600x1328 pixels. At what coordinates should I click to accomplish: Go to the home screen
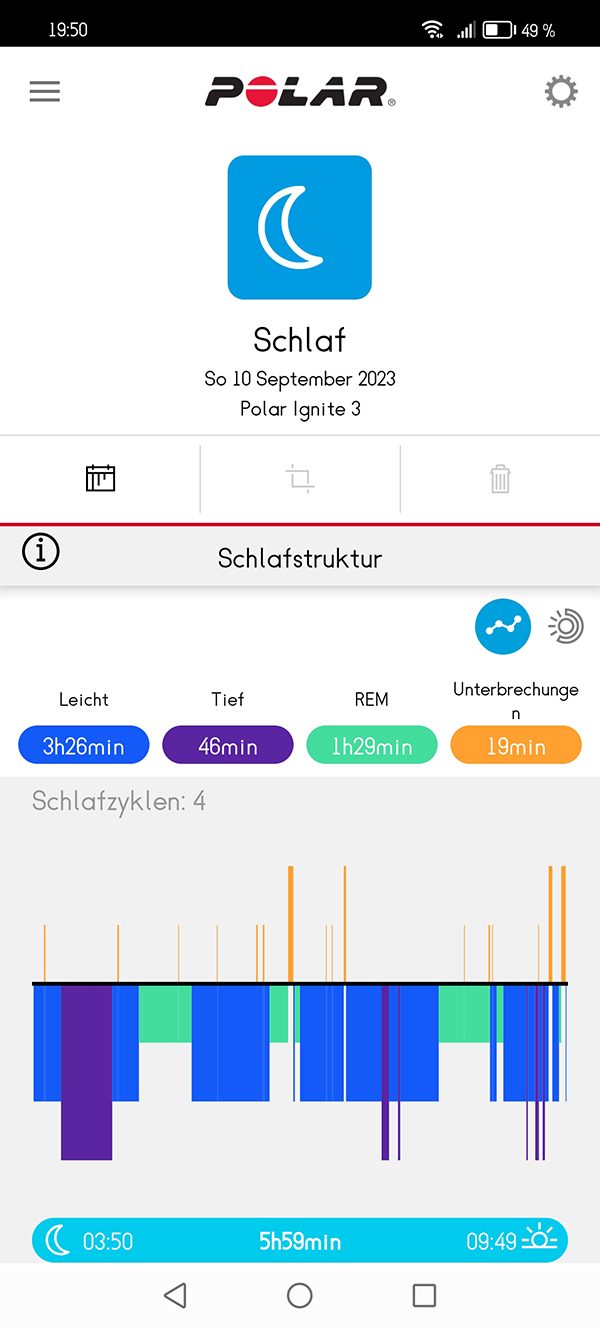[x=300, y=1295]
